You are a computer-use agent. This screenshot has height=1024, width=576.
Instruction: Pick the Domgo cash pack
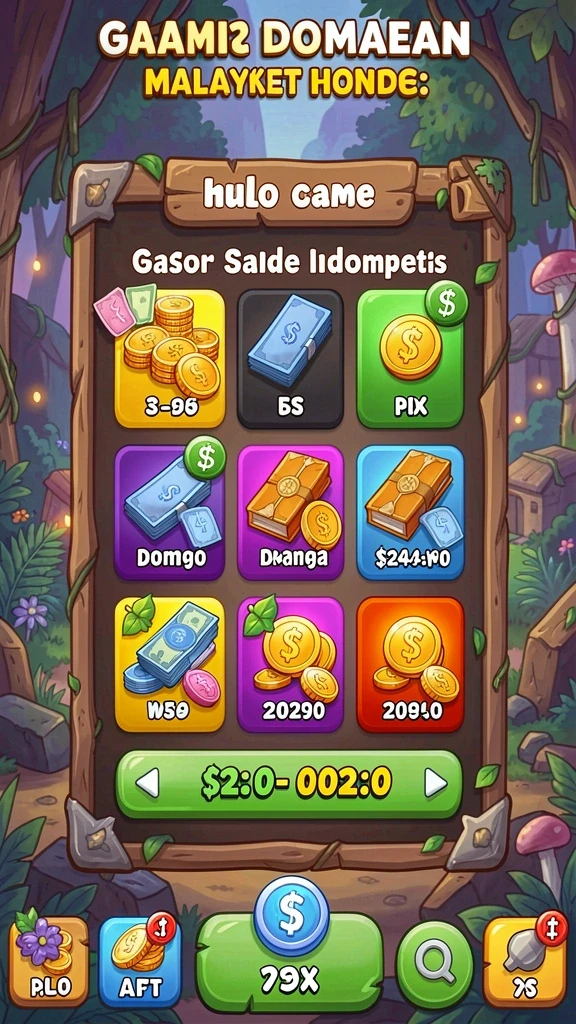pos(170,513)
